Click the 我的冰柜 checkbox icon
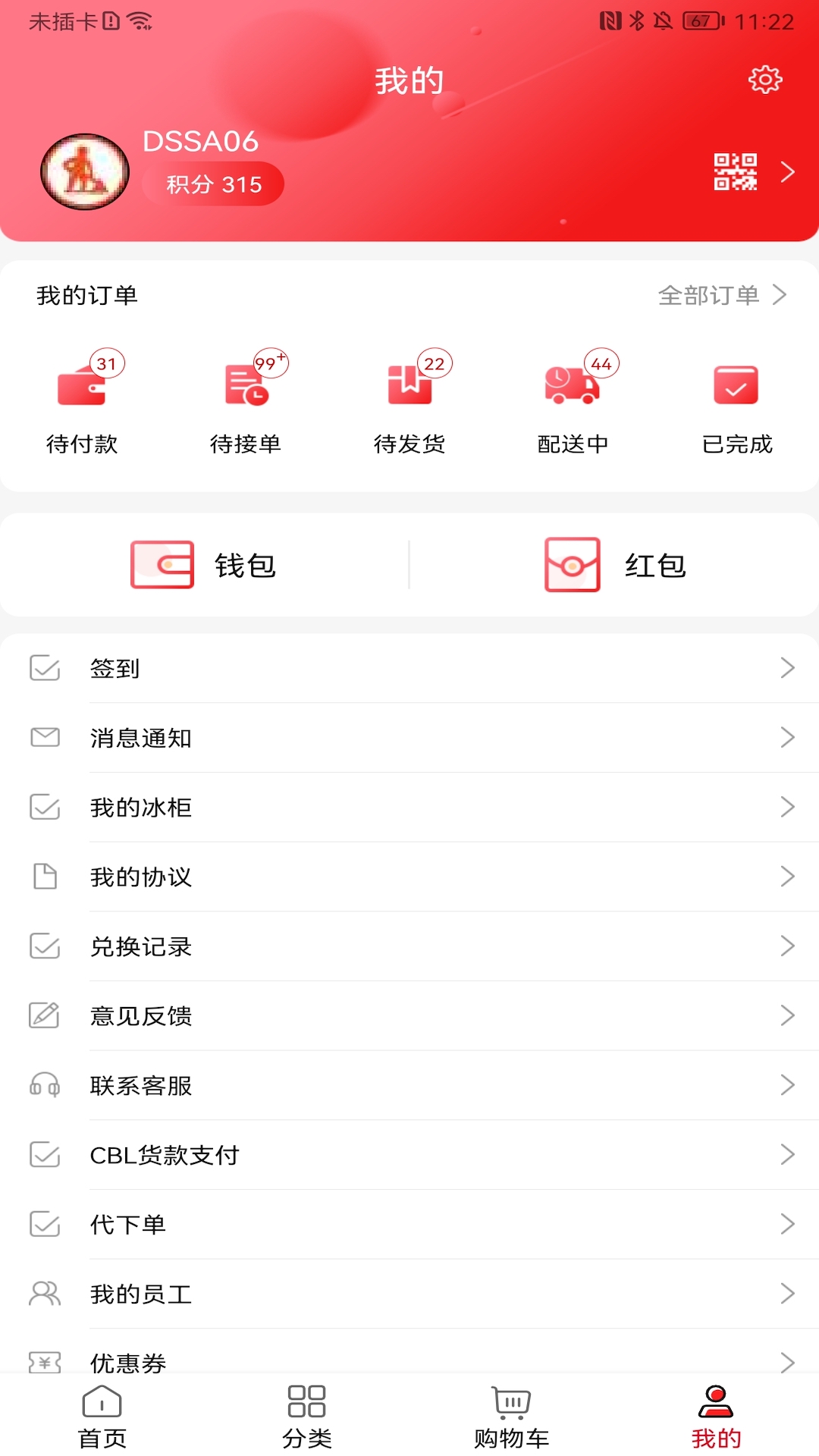The width and height of the screenshot is (819, 1456). [x=44, y=807]
